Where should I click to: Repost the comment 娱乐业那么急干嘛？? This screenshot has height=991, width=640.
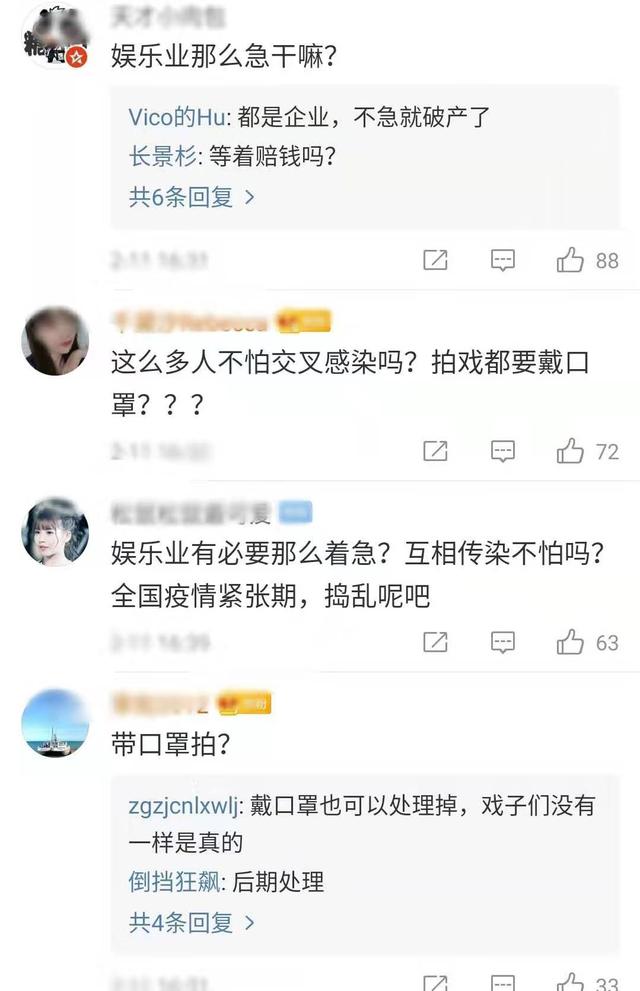tap(435, 261)
